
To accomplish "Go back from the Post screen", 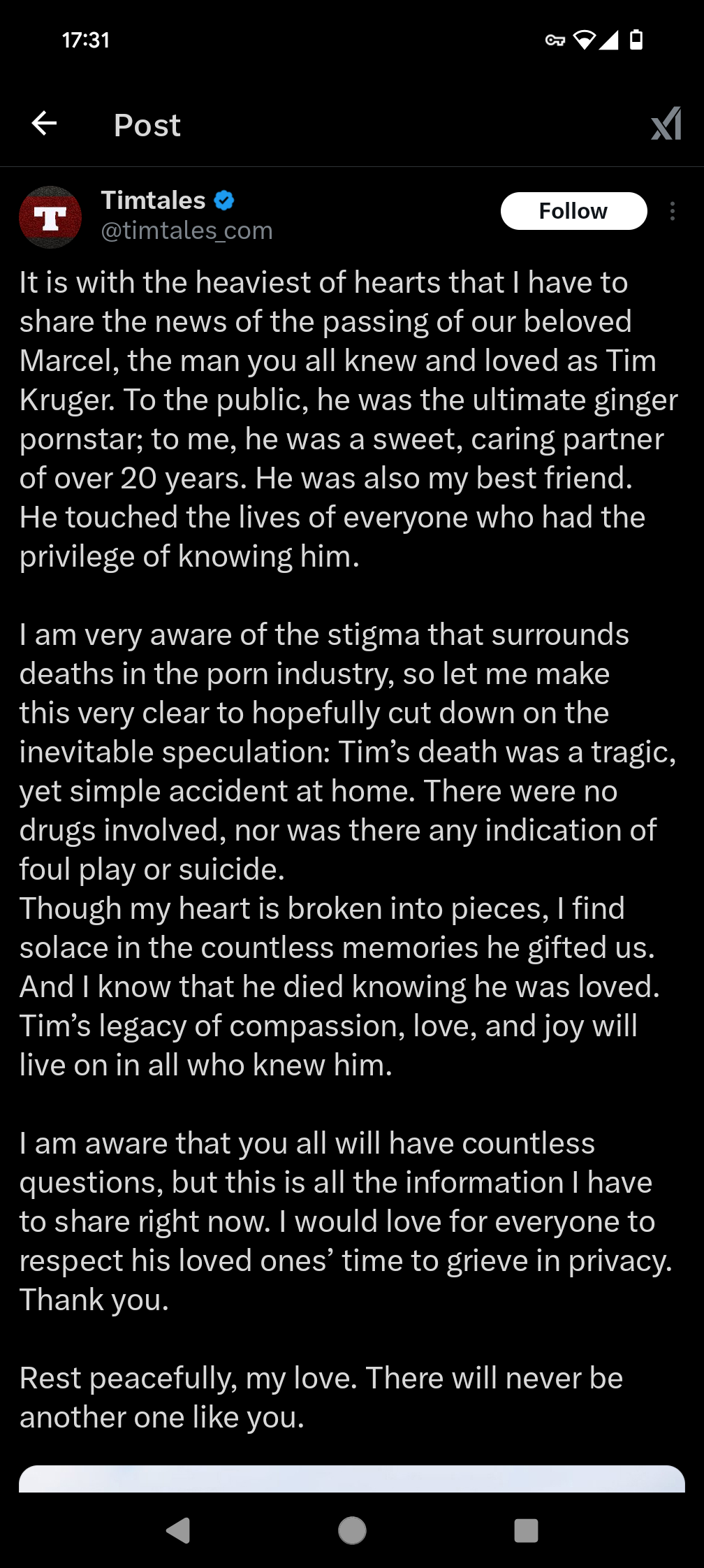I will coord(44,124).
